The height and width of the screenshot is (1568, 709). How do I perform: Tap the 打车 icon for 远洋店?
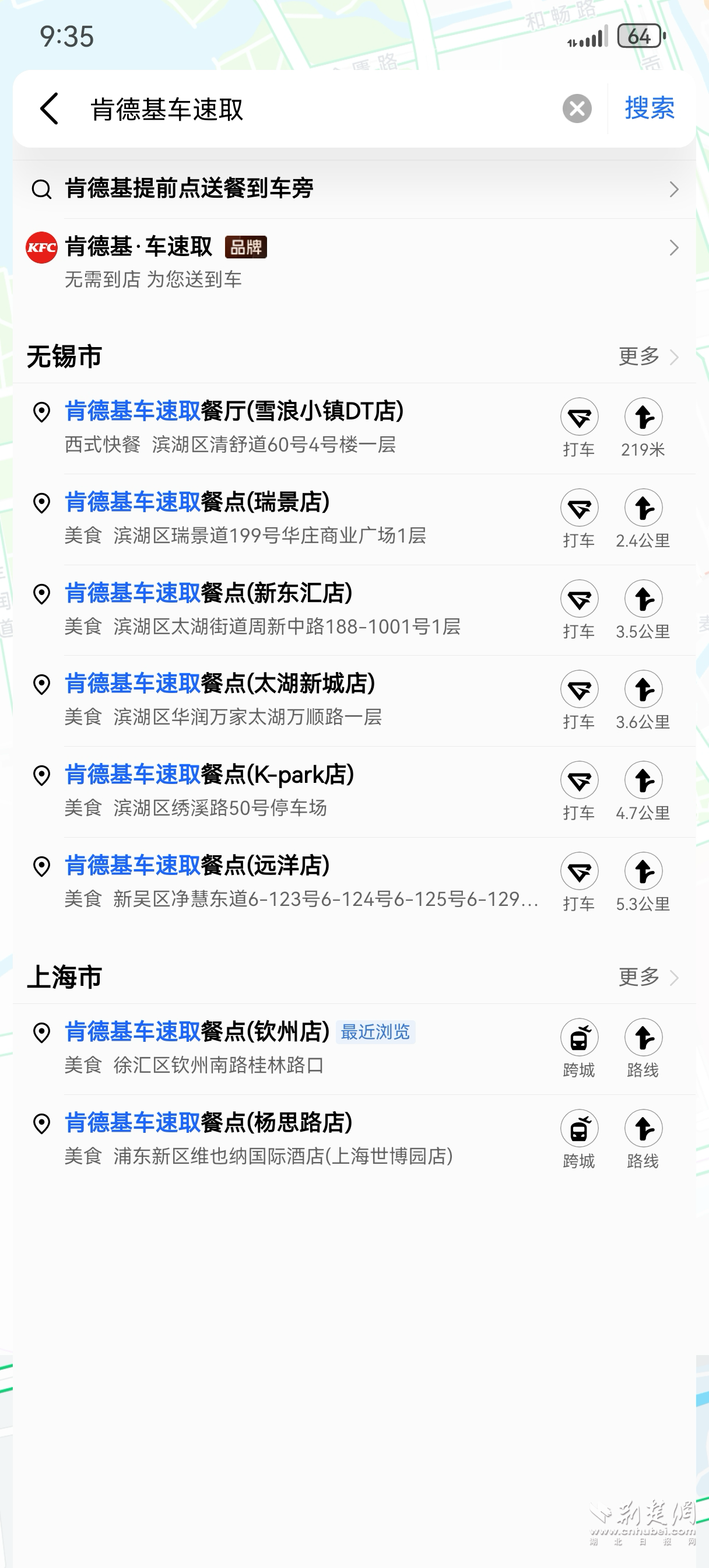click(x=580, y=871)
